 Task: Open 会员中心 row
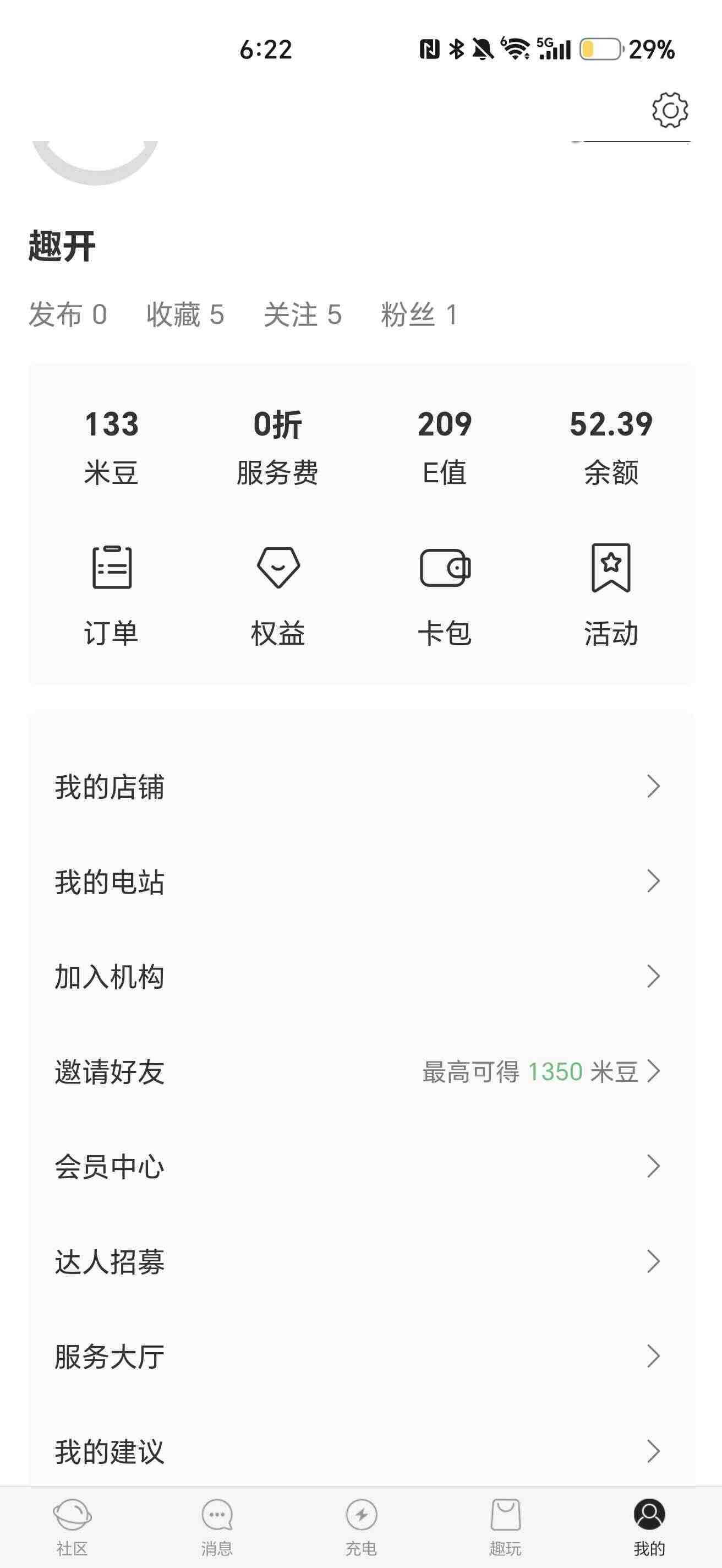[360, 1166]
